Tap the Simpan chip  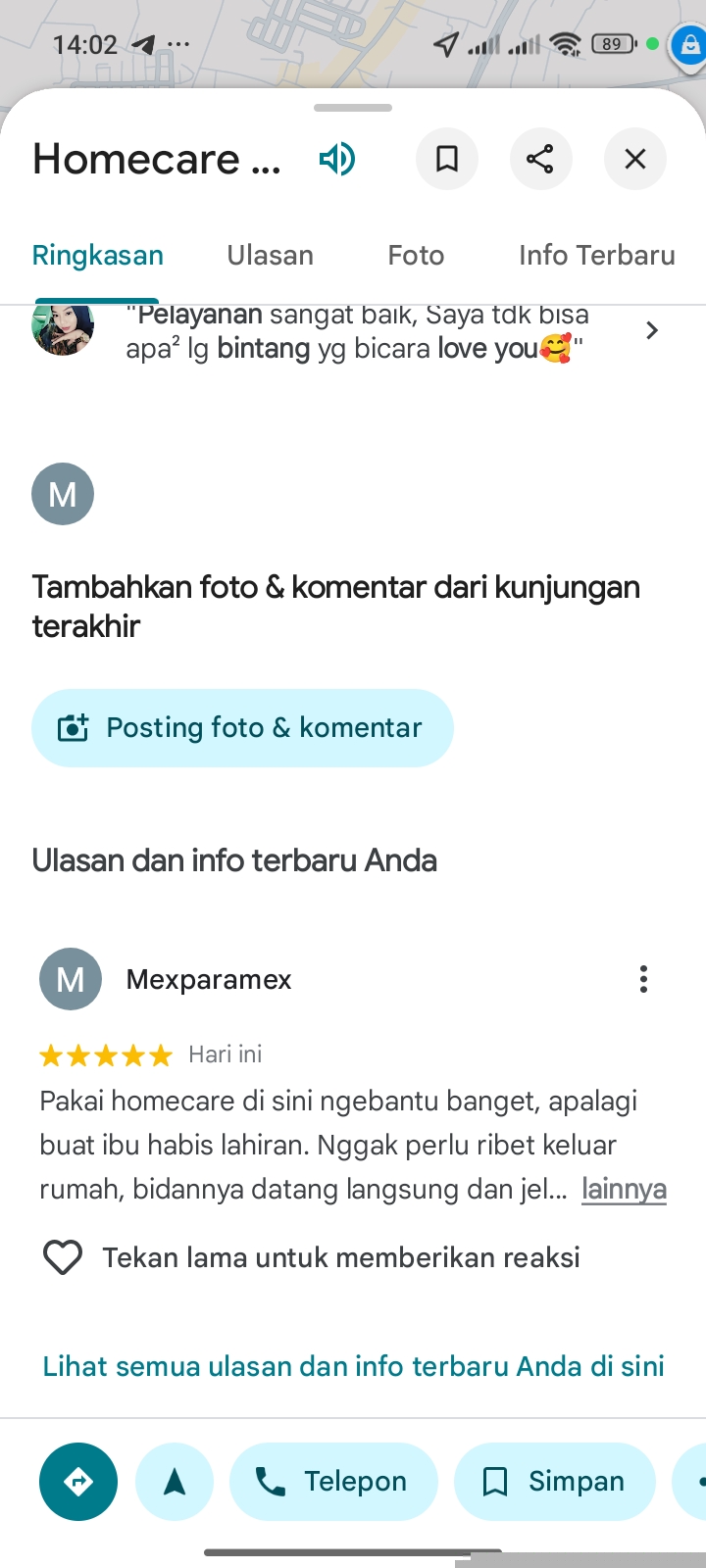coord(554,1482)
